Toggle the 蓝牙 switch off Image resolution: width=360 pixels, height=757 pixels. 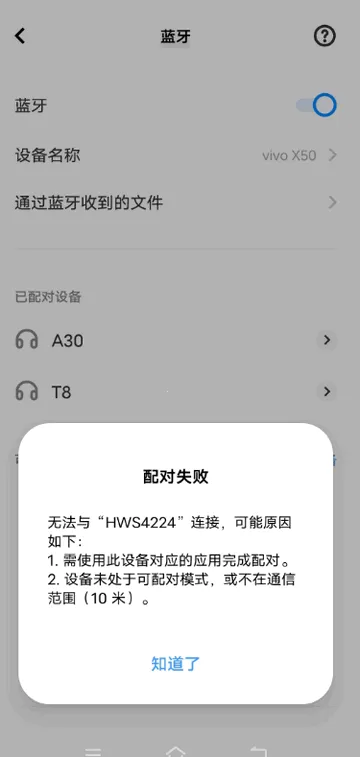pos(316,105)
